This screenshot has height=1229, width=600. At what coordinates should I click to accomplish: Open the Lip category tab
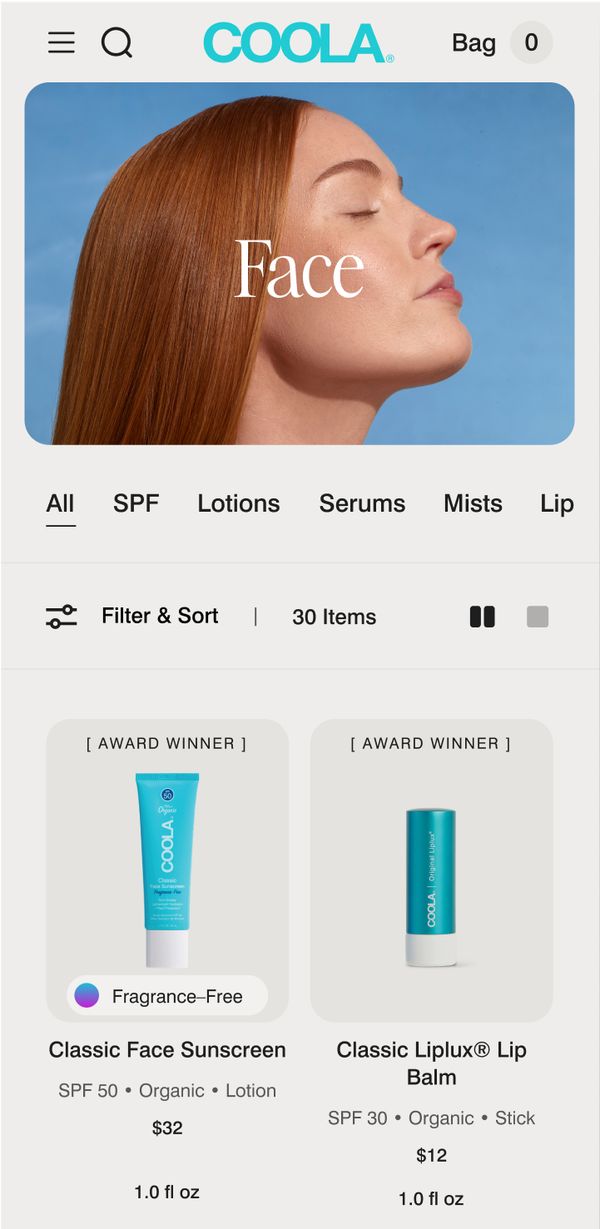(x=556, y=503)
